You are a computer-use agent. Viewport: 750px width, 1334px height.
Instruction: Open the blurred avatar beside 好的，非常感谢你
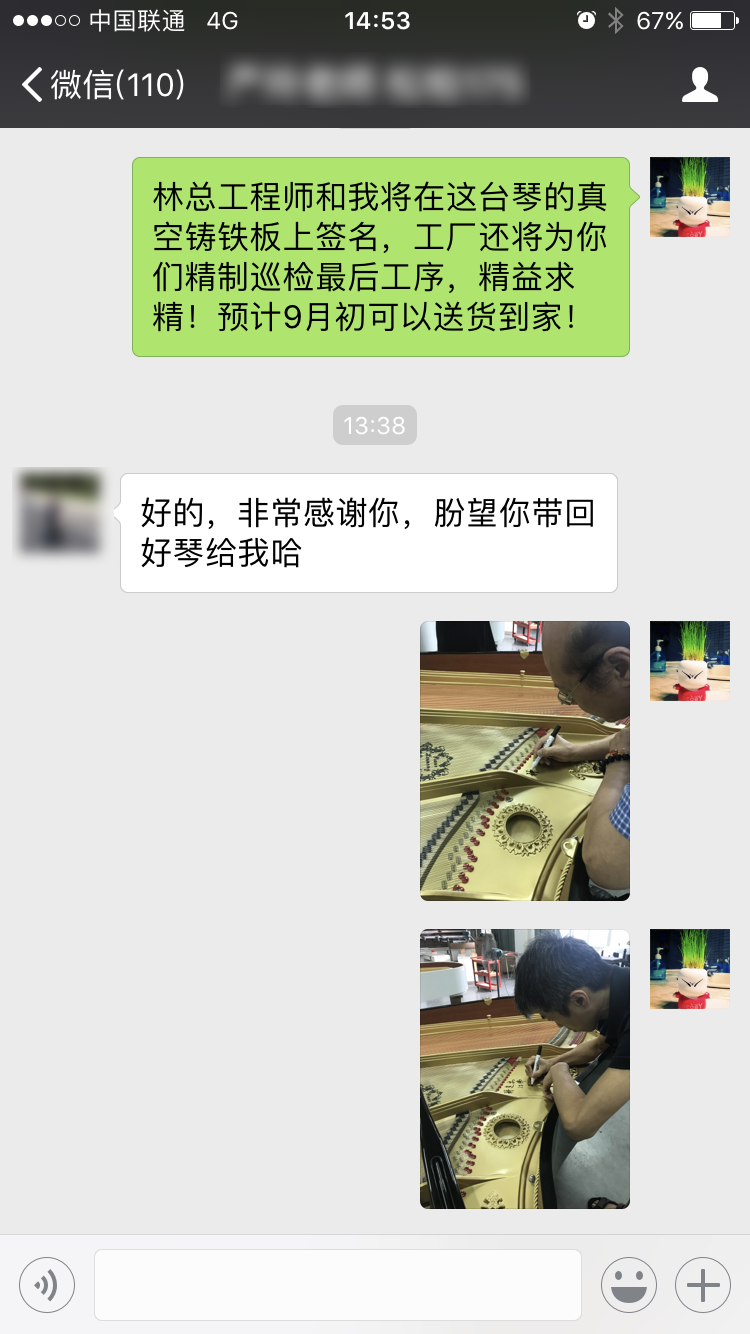[x=60, y=513]
